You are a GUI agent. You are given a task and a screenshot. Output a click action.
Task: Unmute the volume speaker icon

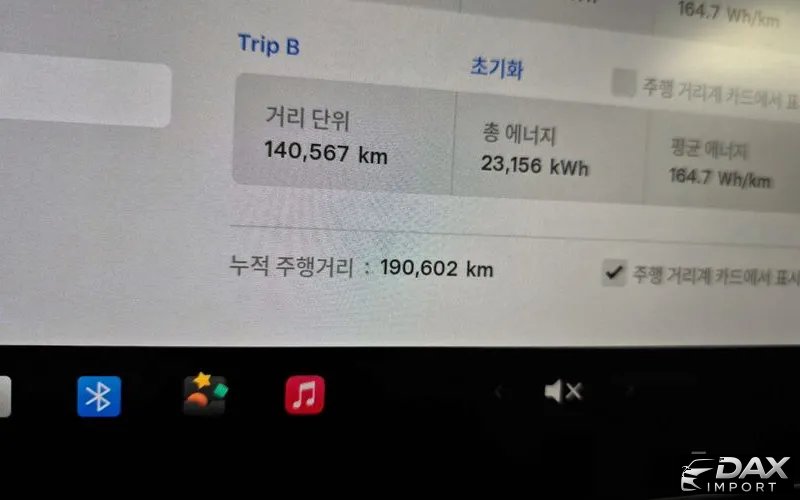click(x=563, y=392)
